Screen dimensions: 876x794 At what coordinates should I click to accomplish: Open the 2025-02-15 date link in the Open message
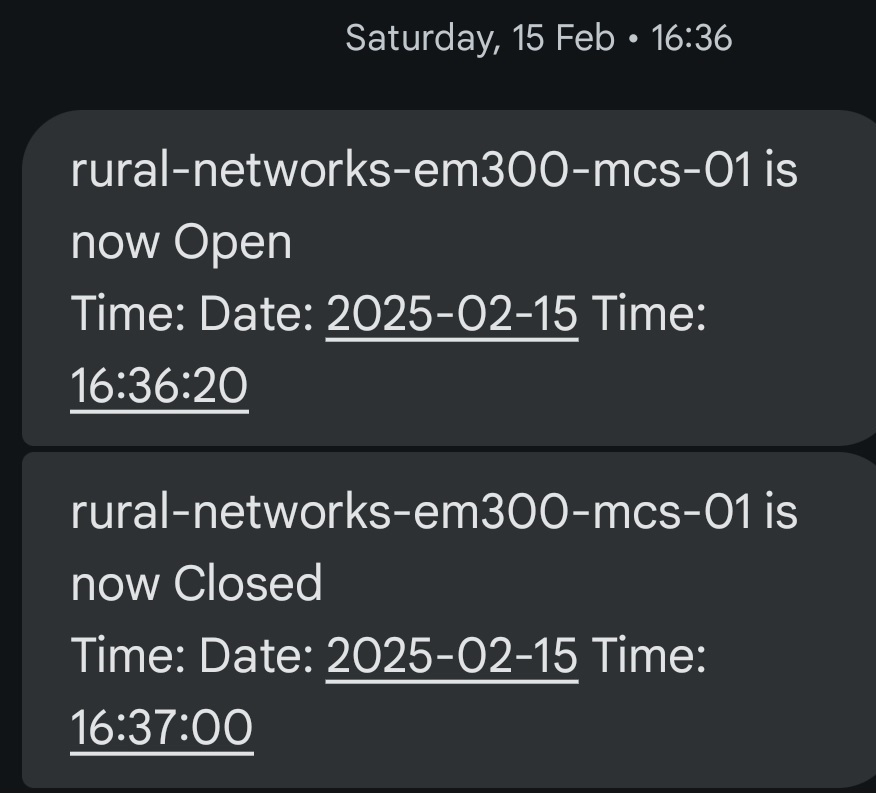point(452,316)
